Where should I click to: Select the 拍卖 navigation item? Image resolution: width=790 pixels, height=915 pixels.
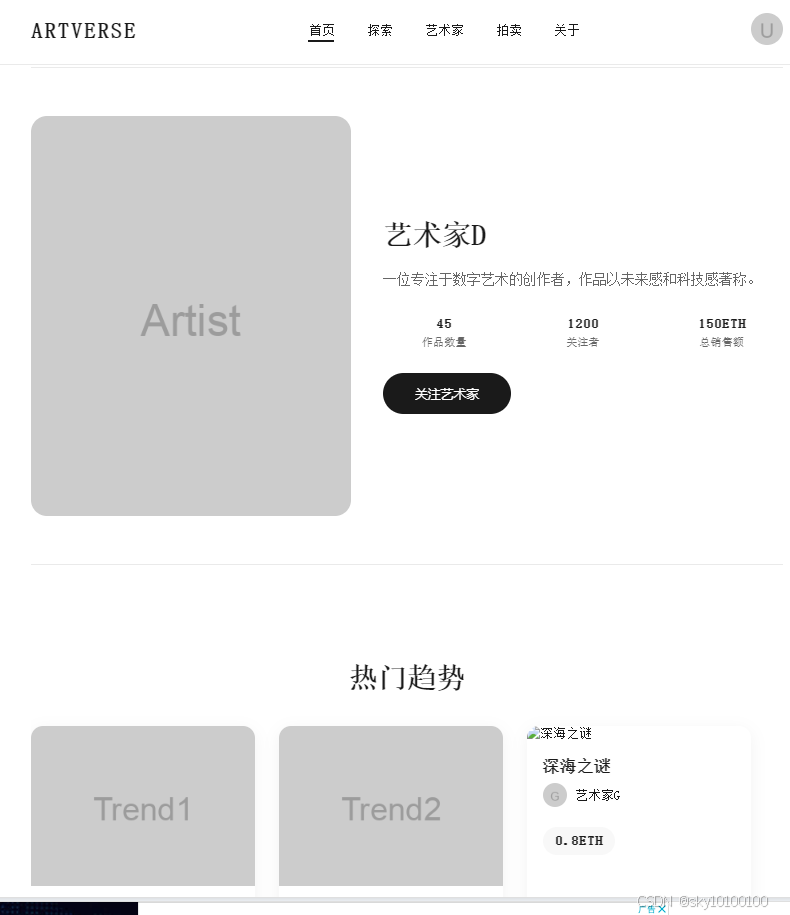tap(509, 30)
